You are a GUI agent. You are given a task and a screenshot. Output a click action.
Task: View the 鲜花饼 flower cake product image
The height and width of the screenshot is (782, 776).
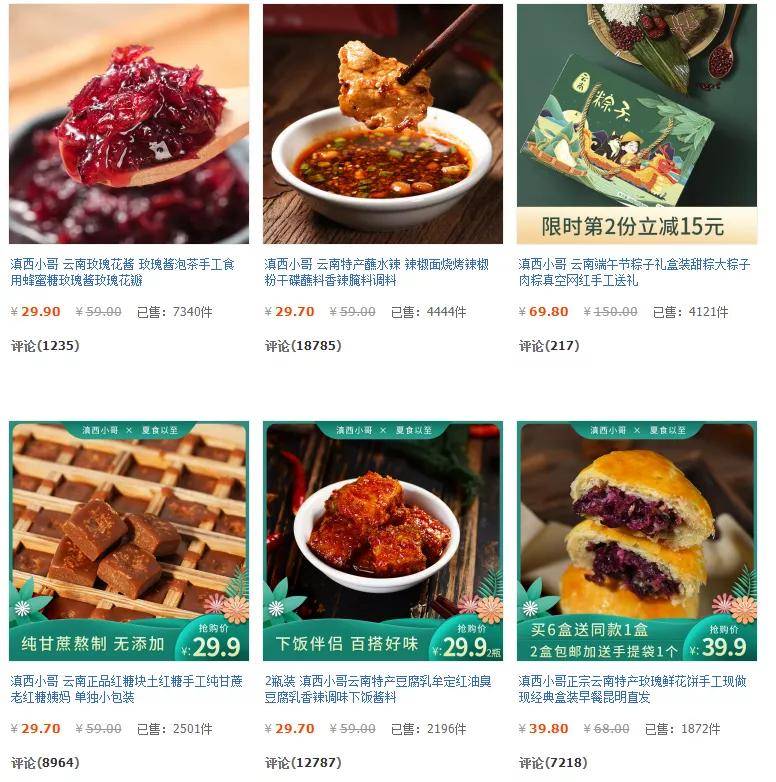point(637,541)
